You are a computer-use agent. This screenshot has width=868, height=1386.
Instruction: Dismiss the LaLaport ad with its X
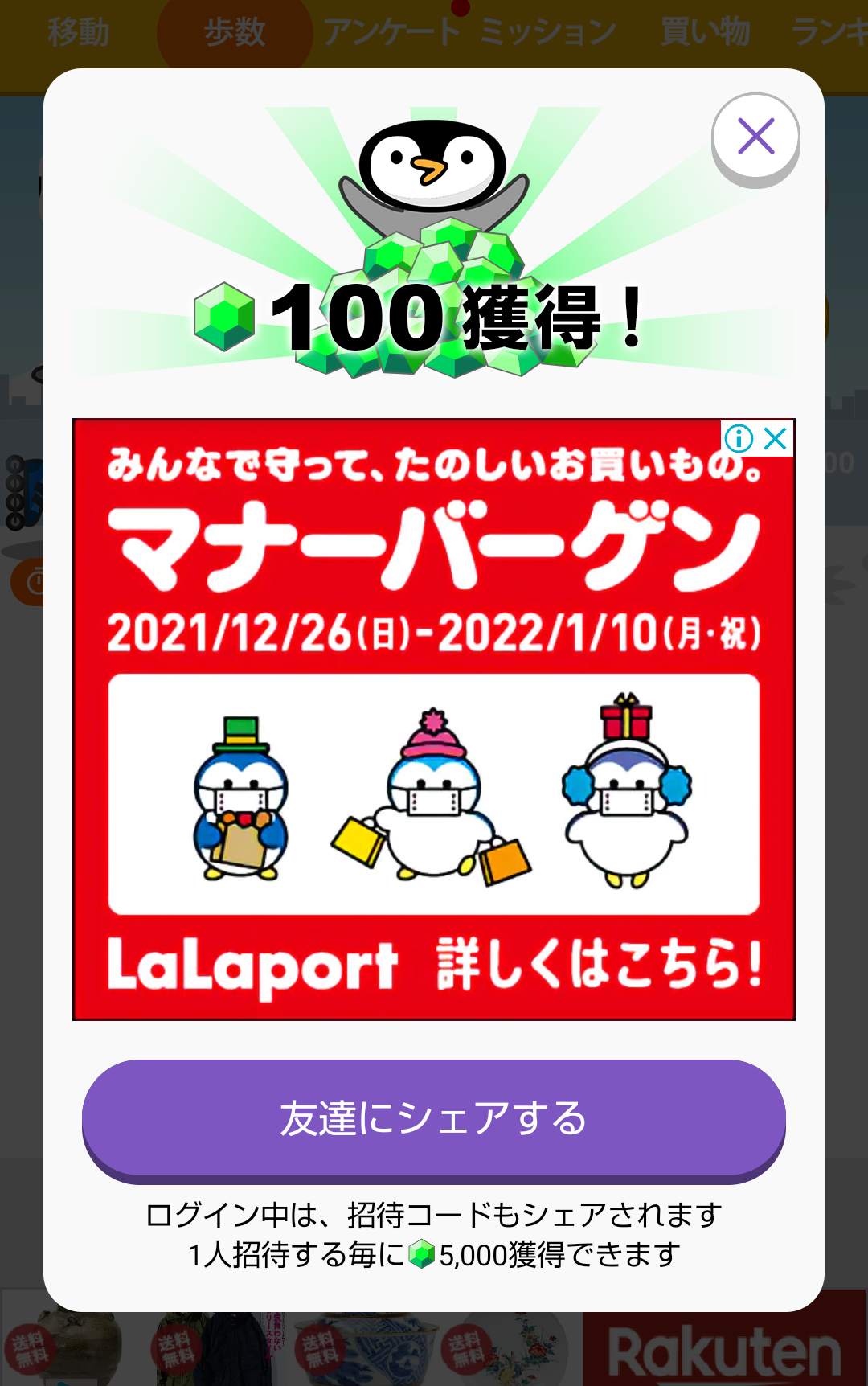(776, 439)
